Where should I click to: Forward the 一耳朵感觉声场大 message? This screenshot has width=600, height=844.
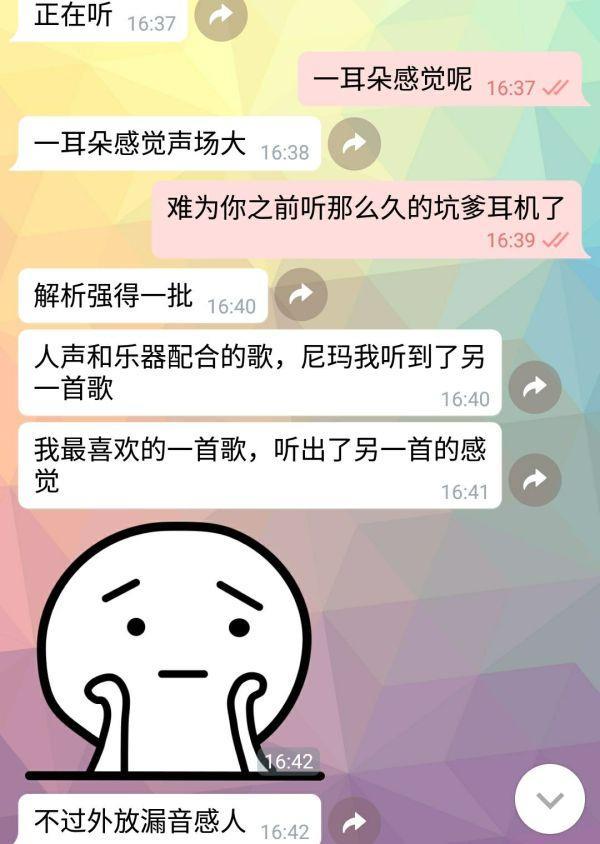point(354,146)
